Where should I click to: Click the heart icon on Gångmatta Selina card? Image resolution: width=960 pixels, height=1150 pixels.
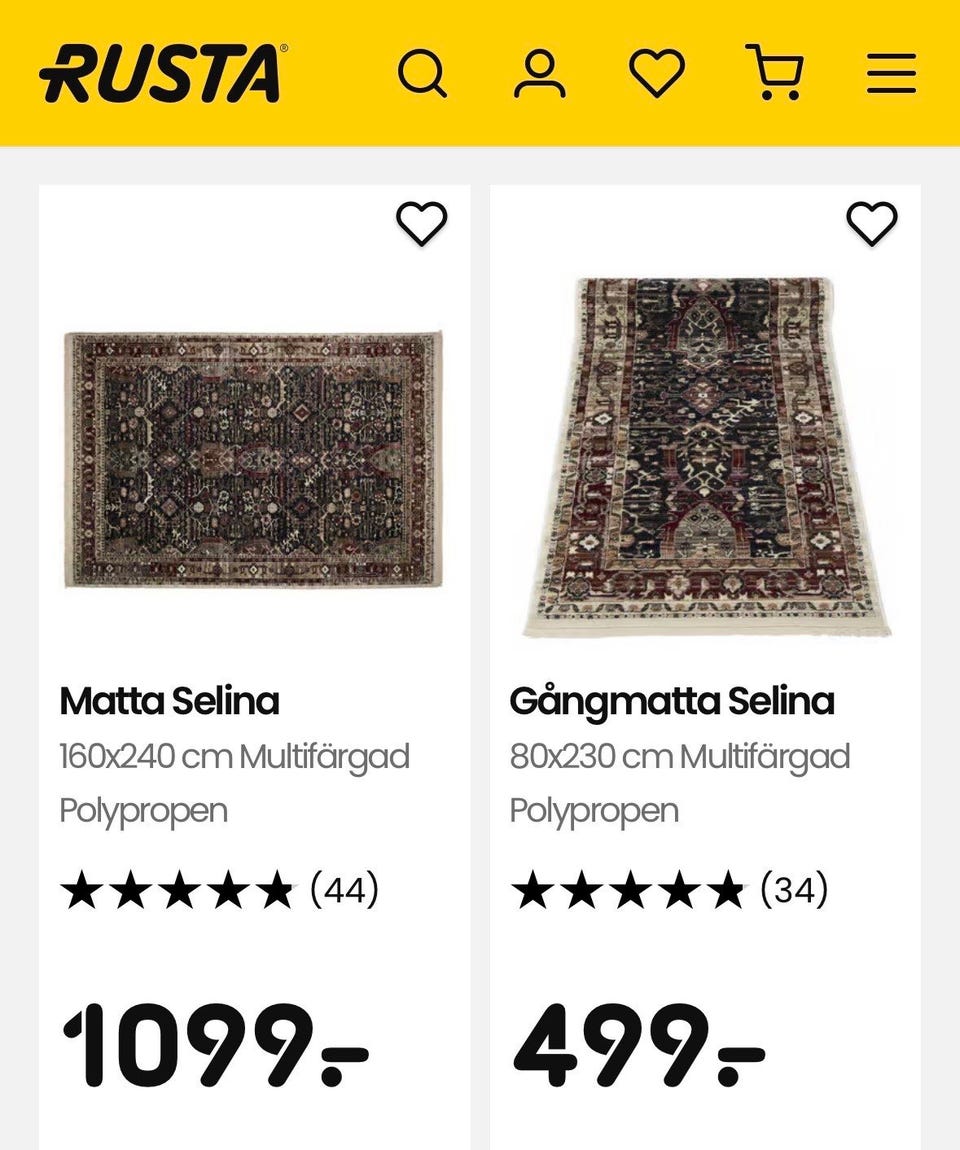pyautogui.click(x=873, y=226)
